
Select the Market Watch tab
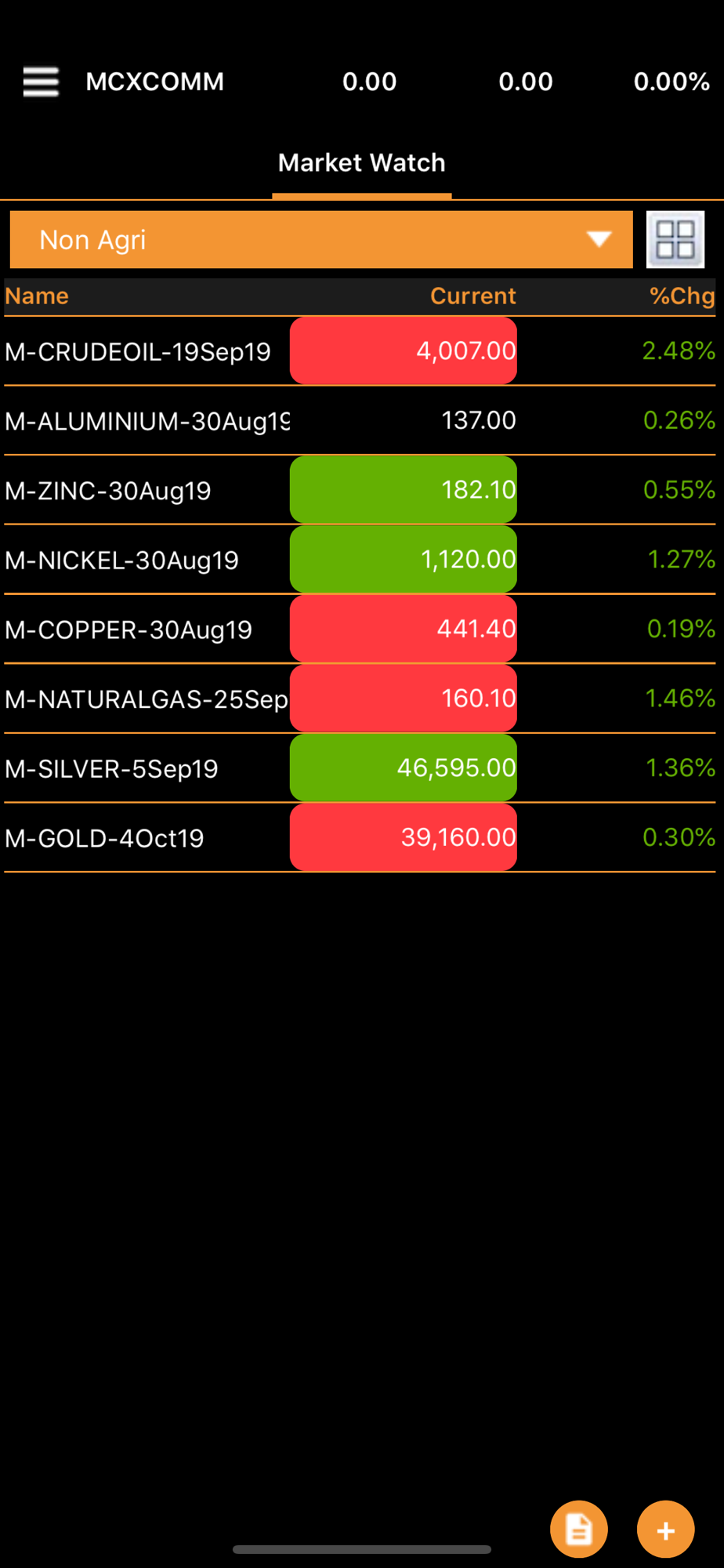[361, 163]
